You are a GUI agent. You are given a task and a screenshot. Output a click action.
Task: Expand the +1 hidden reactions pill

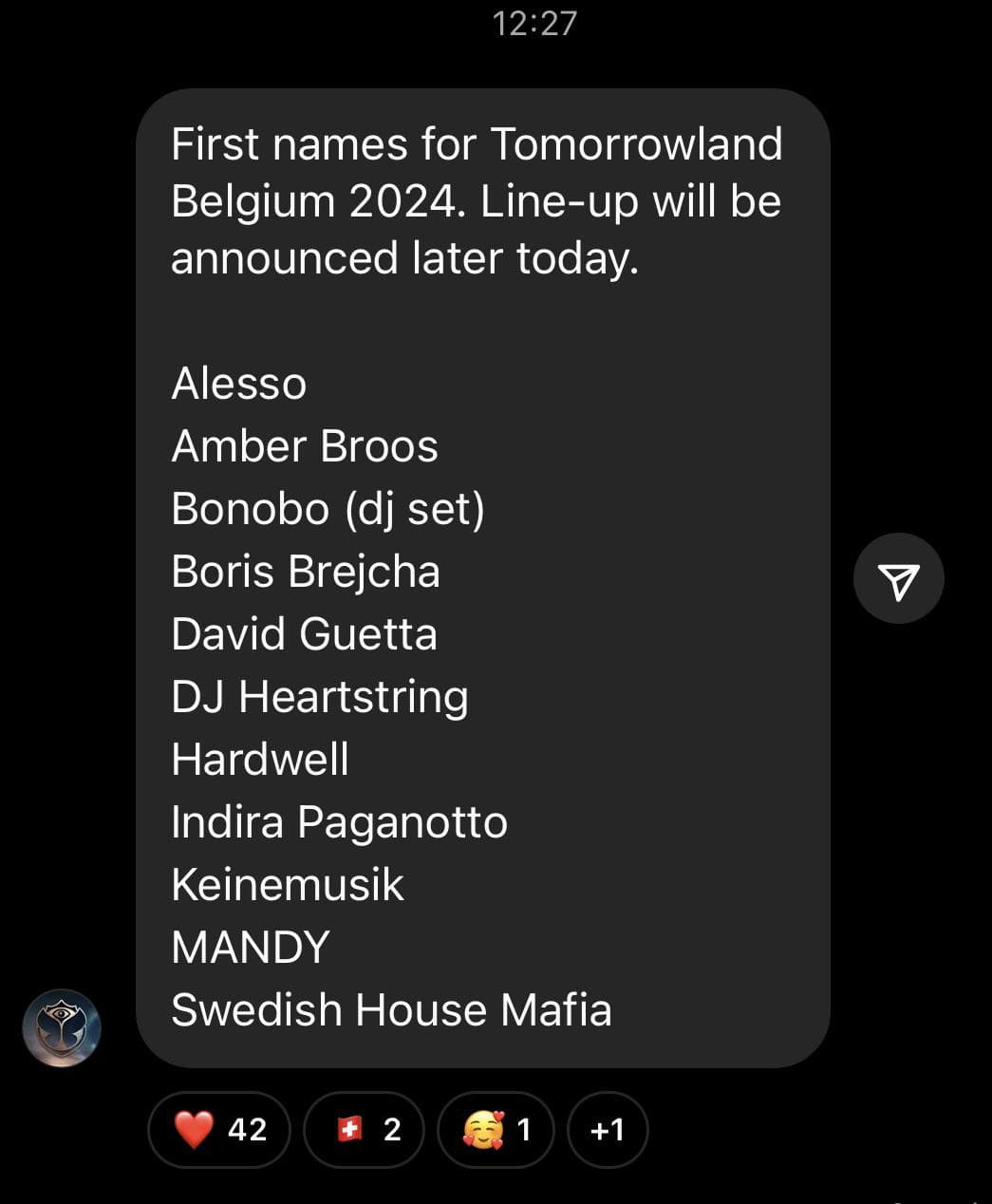click(608, 1130)
